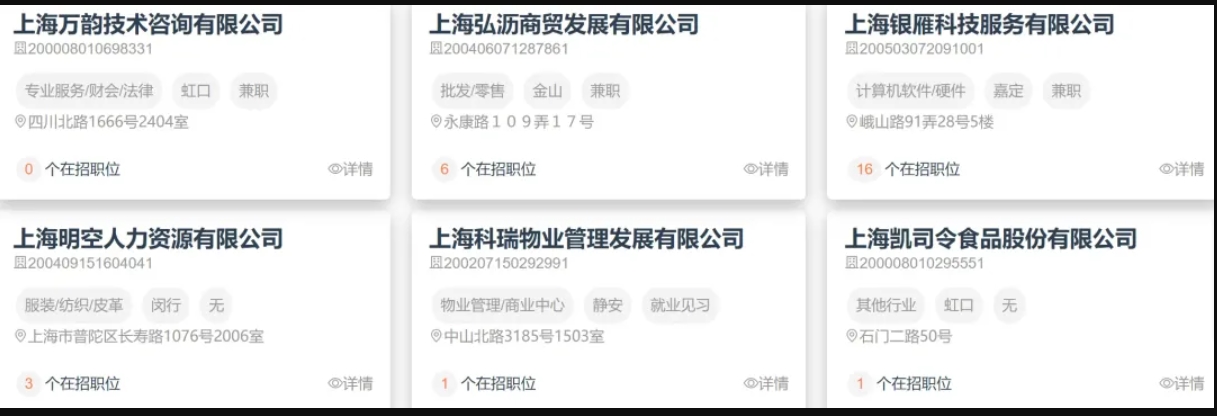Open the 上海弘沥商贸发展有限公司 company card
1217x416 pixels.
point(564,25)
